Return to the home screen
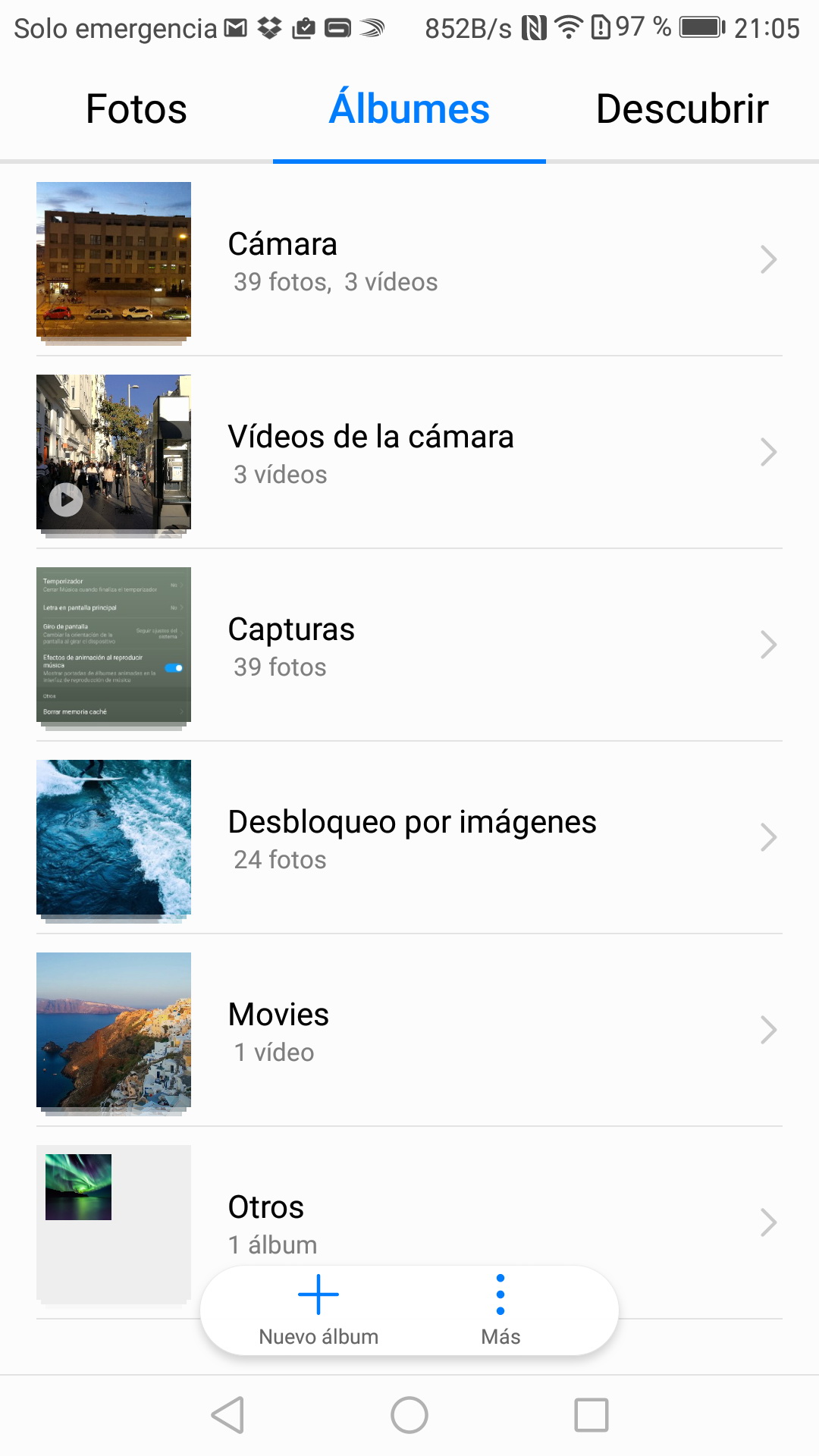The width and height of the screenshot is (819, 1456). [x=409, y=1415]
